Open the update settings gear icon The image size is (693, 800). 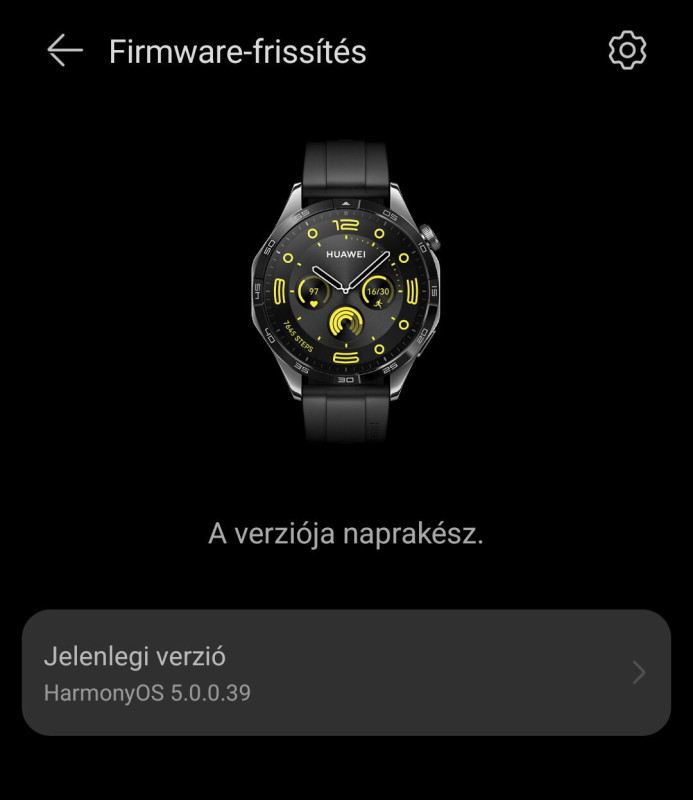pos(627,51)
